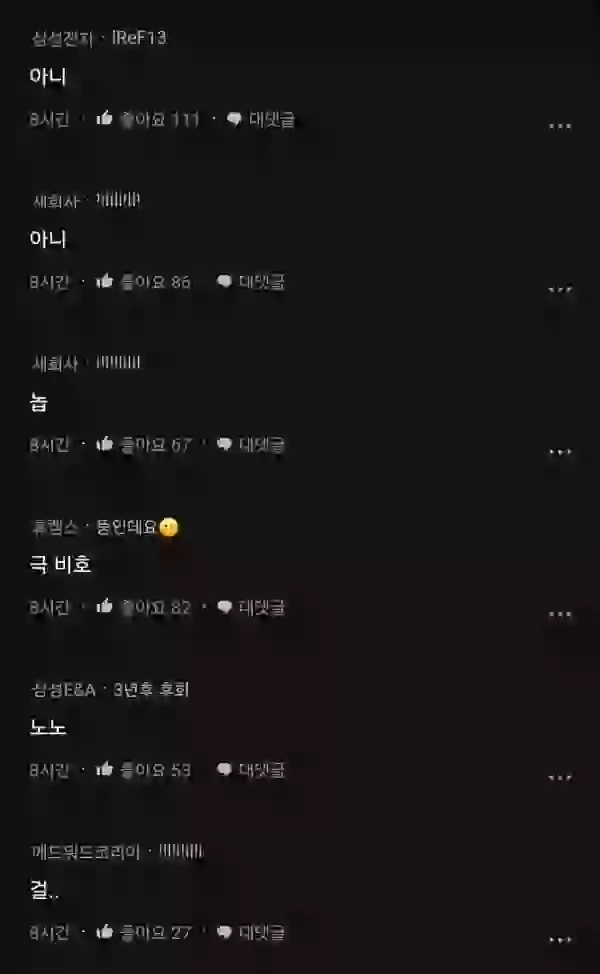This screenshot has width=600, height=974.
Task: Reply to the '걸..' comment
Action: (x=251, y=932)
